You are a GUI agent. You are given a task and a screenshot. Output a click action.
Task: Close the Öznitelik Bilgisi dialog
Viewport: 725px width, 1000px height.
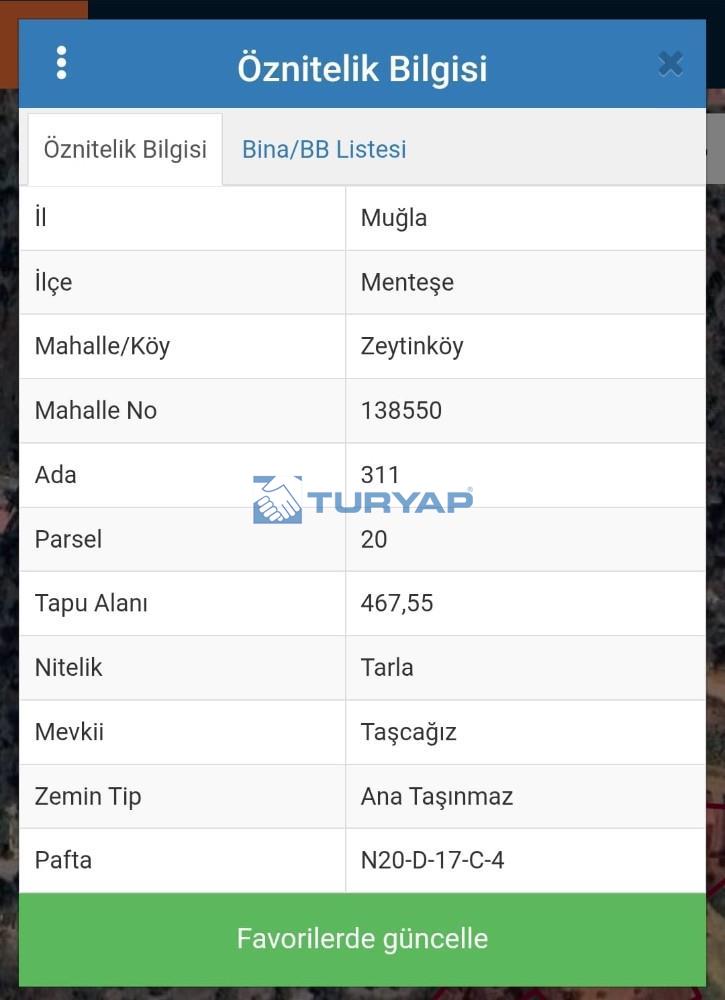tap(670, 65)
